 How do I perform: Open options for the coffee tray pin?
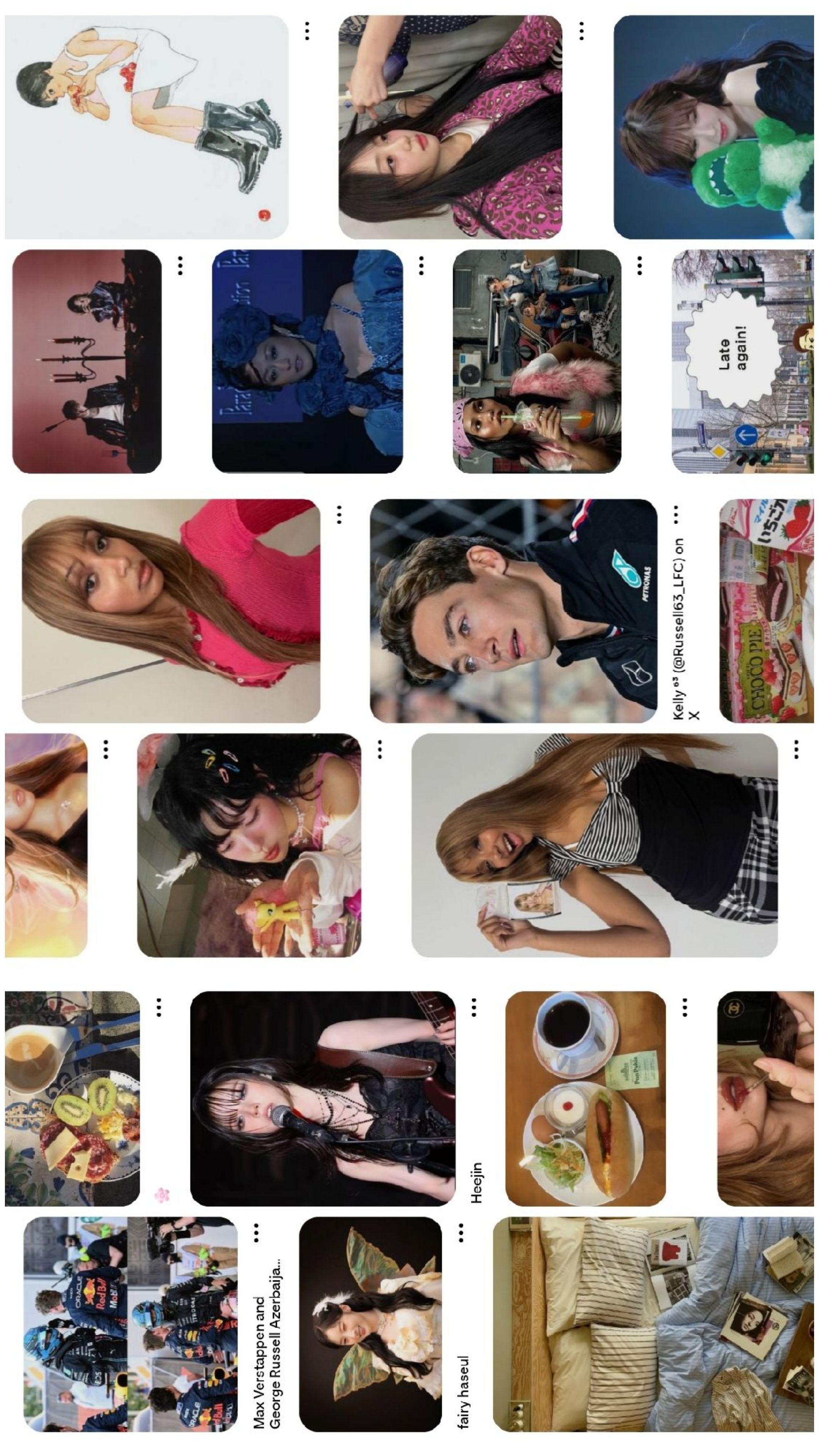coord(684,1007)
